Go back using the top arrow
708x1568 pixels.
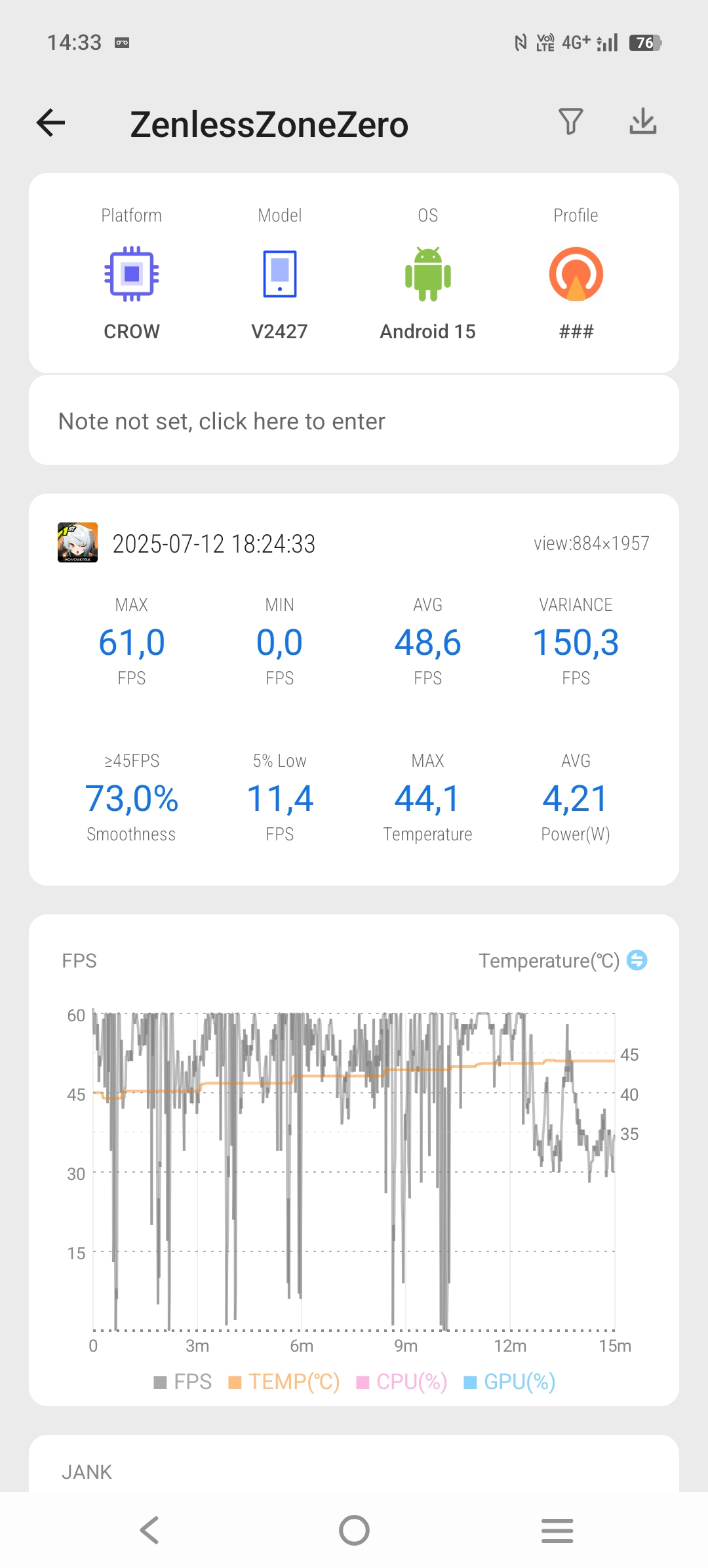tap(50, 123)
